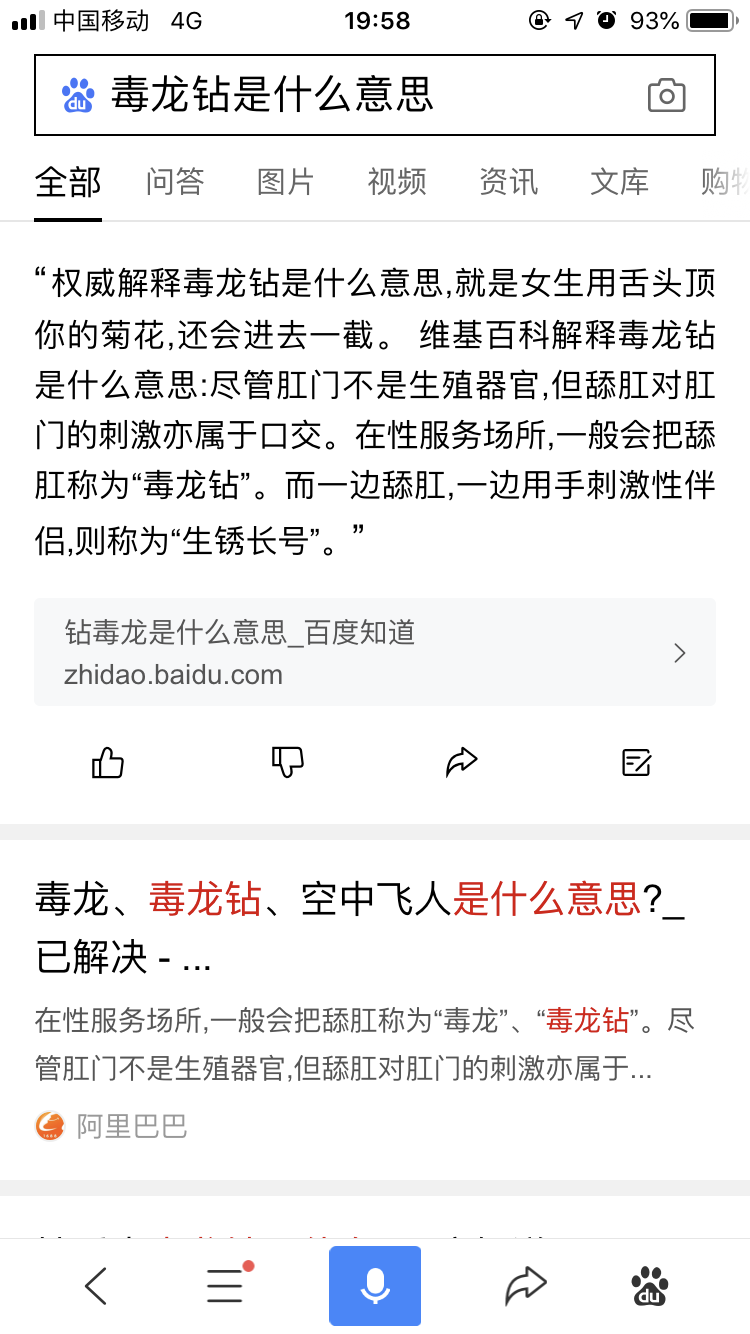
Task: Open the feedback edit icon
Action: pyautogui.click(x=636, y=762)
